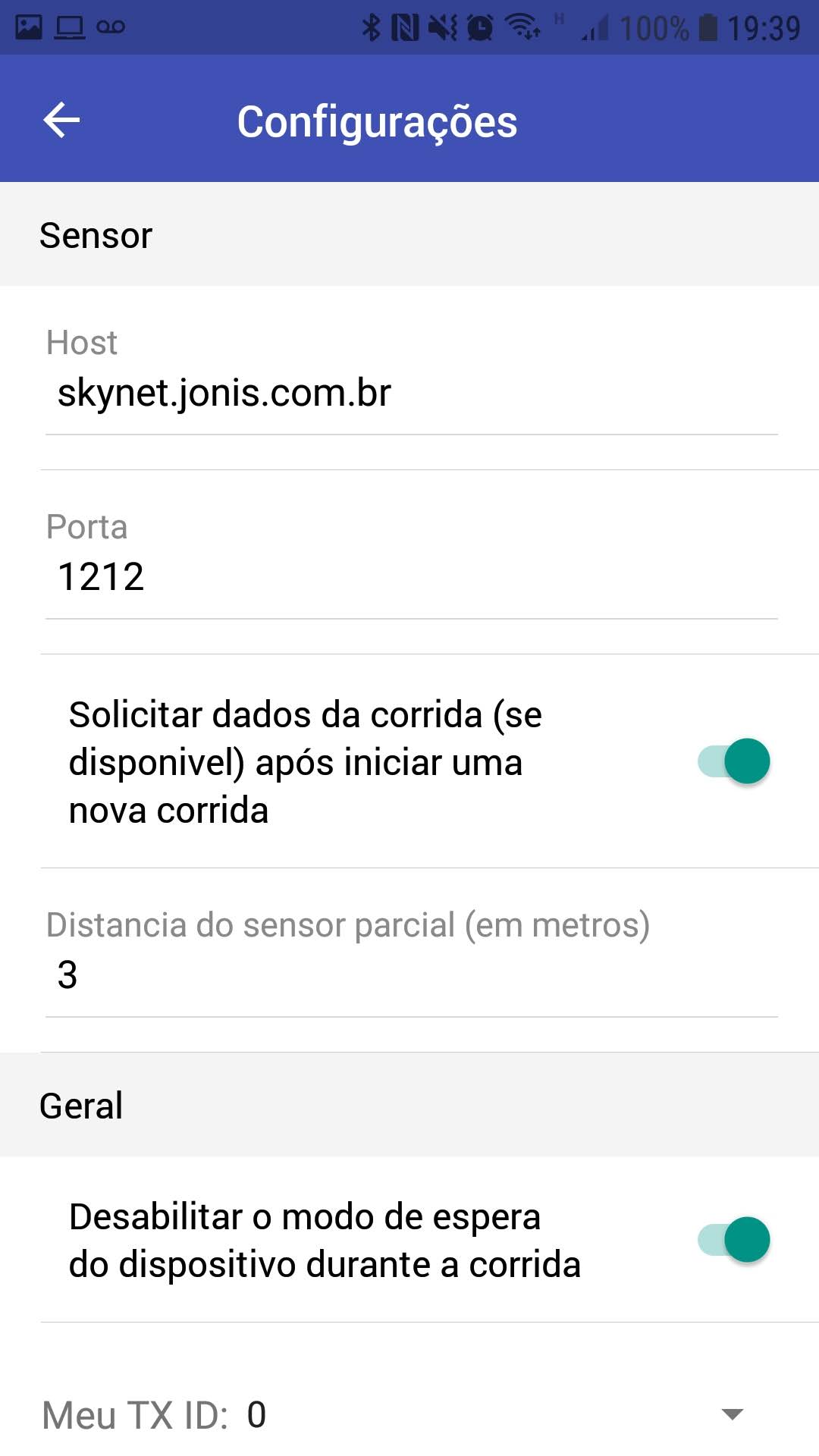Open the Bluetooth status icon
The height and width of the screenshot is (1456, 819).
[x=372, y=25]
